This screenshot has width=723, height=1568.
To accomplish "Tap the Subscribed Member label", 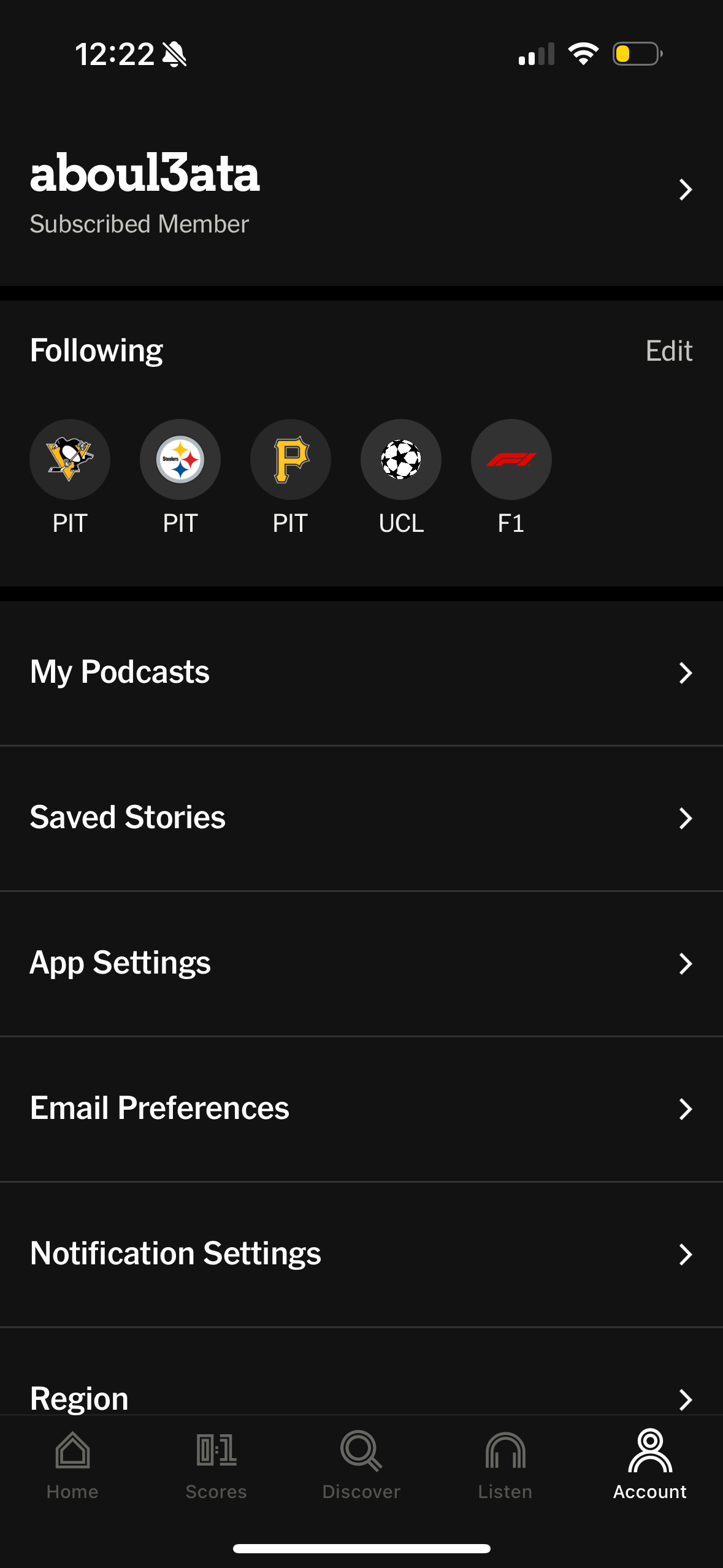I will coord(139,225).
